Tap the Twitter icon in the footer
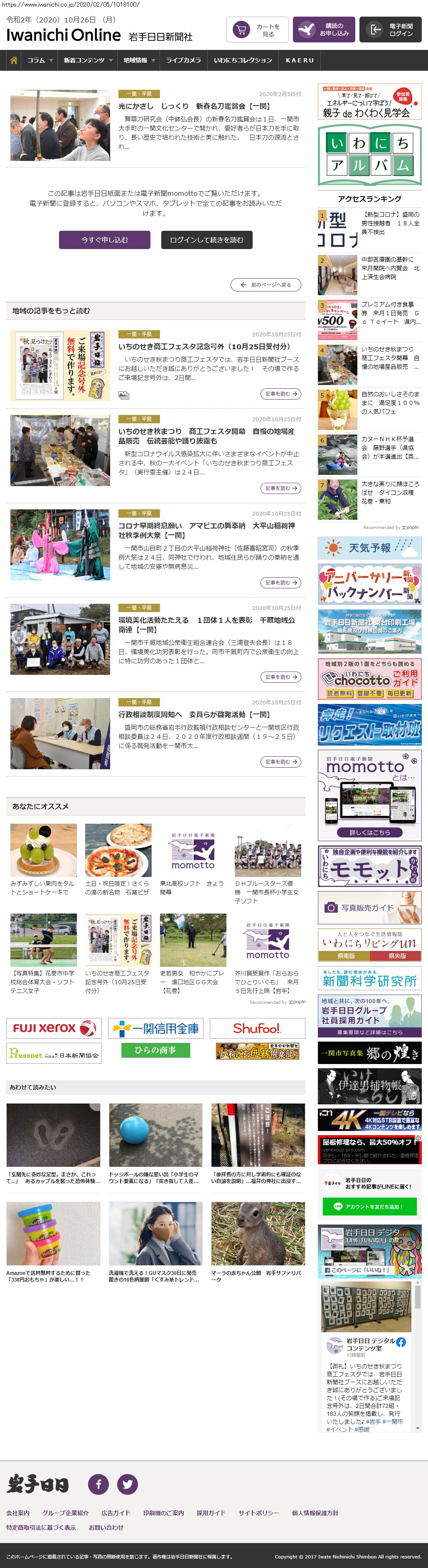 coord(127,1484)
